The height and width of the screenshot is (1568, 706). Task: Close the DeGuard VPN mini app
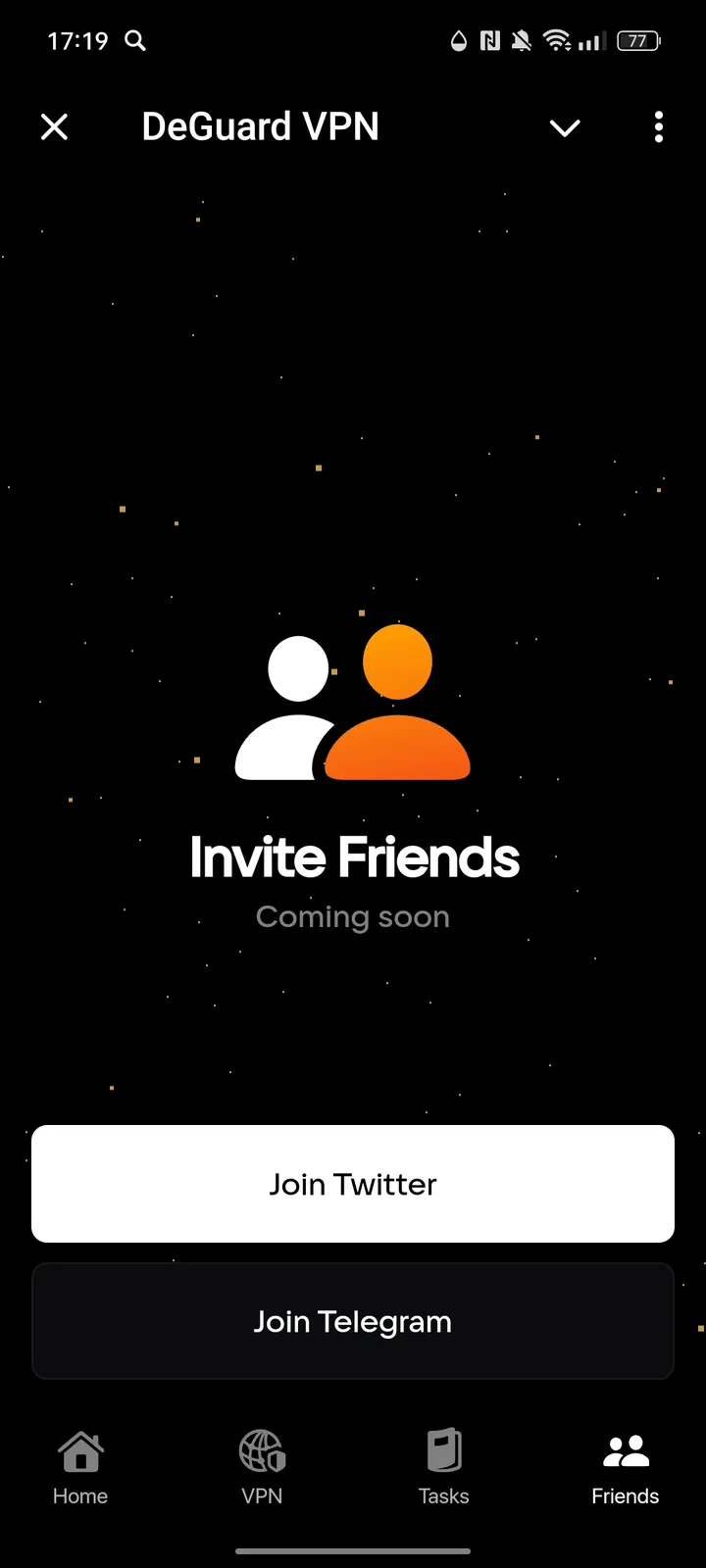pos(55,127)
